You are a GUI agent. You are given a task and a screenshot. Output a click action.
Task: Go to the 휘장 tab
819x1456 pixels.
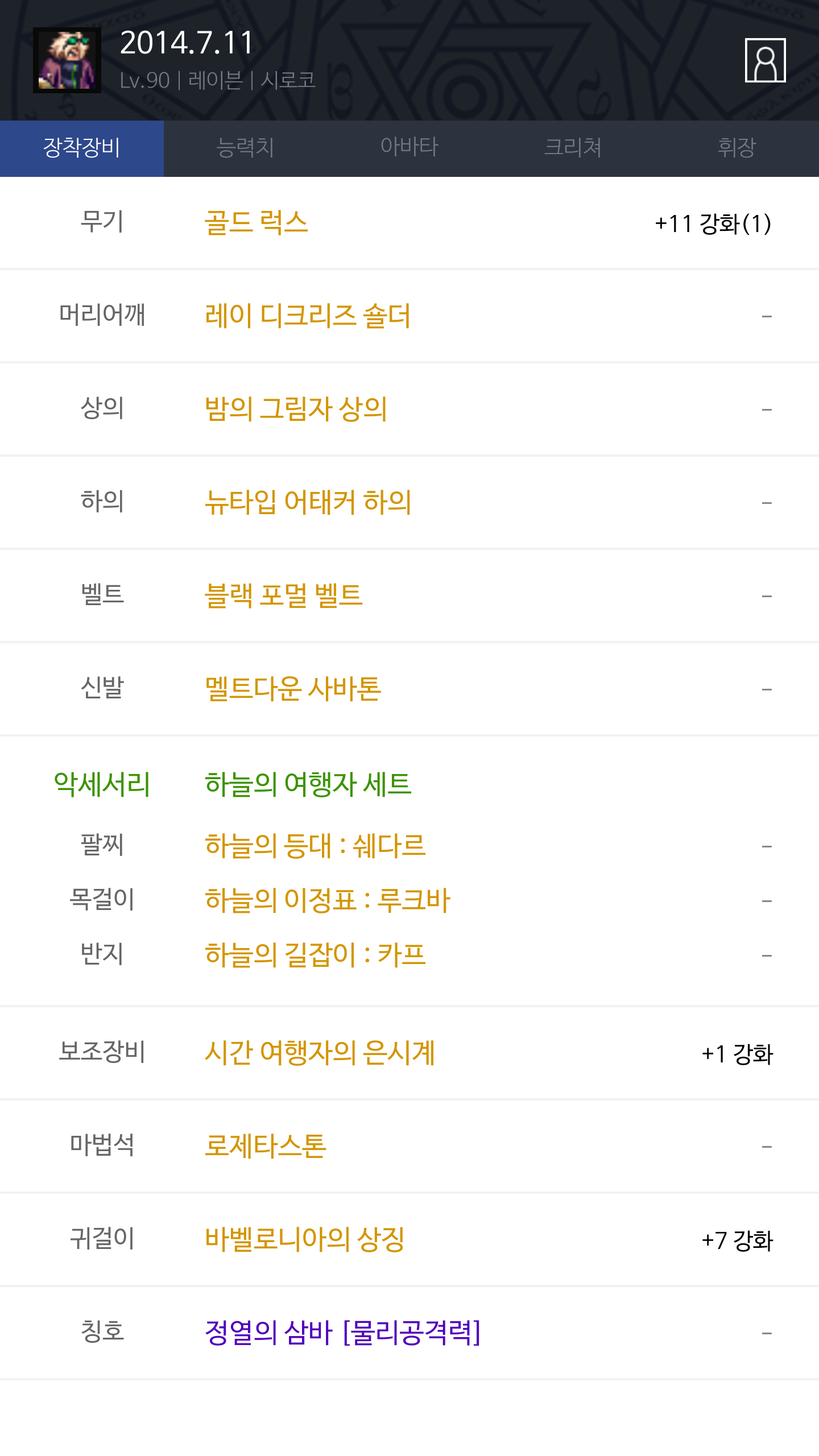point(737,148)
